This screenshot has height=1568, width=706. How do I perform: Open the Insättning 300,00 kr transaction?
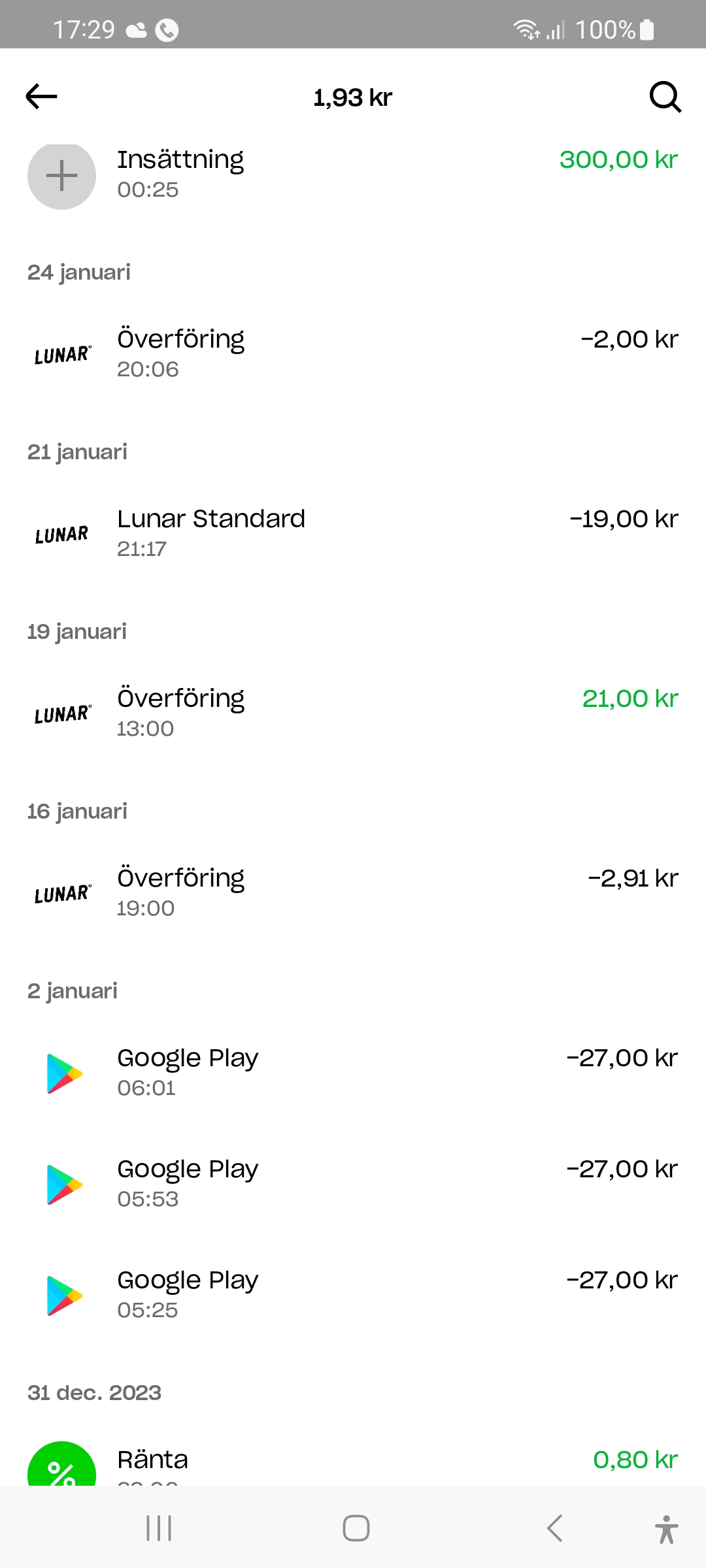tap(353, 174)
